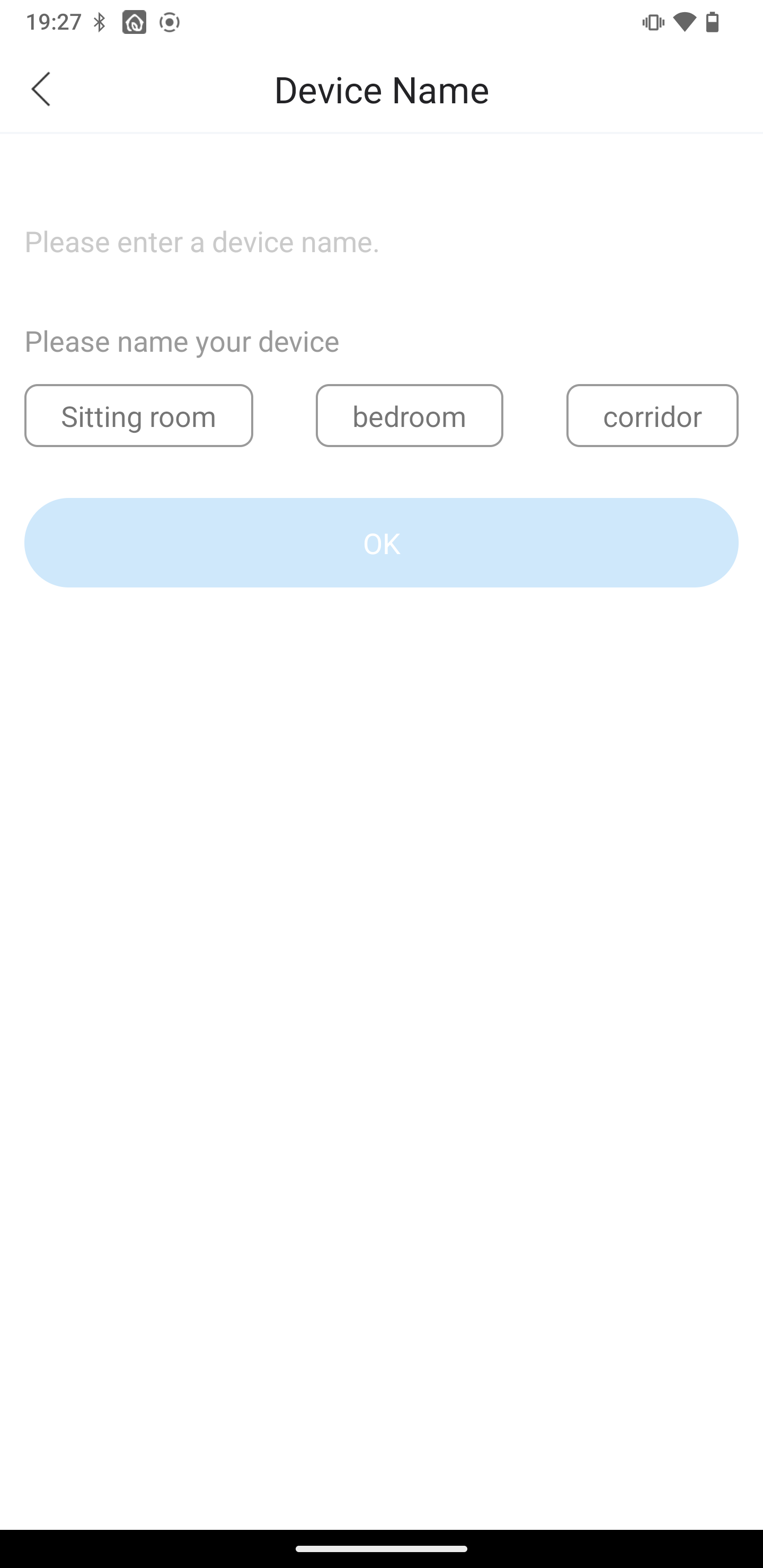
Task: Pick the corridor name chip
Action: (x=652, y=416)
